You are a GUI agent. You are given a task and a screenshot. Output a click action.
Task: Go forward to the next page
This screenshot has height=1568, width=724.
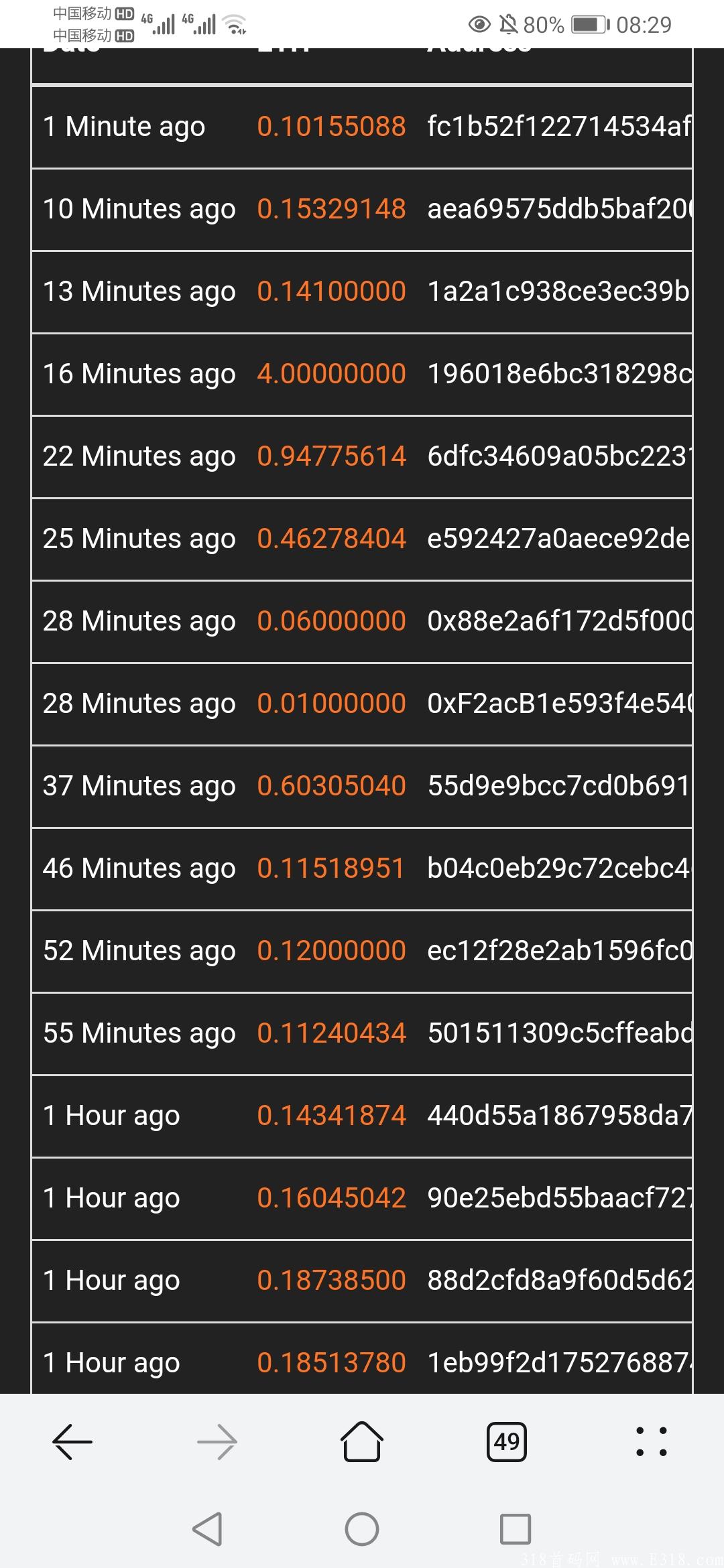pyautogui.click(x=217, y=1441)
